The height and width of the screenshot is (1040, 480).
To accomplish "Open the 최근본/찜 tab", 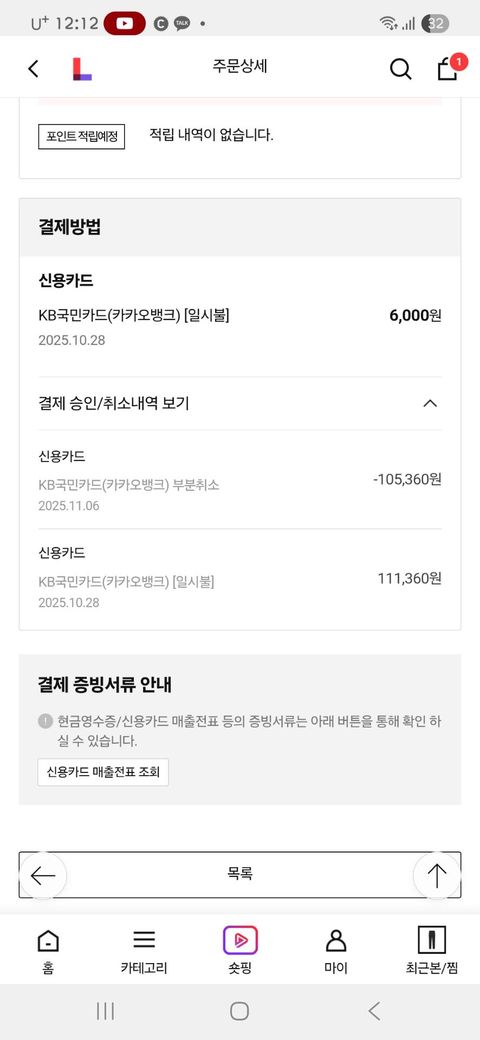I will pos(432,950).
